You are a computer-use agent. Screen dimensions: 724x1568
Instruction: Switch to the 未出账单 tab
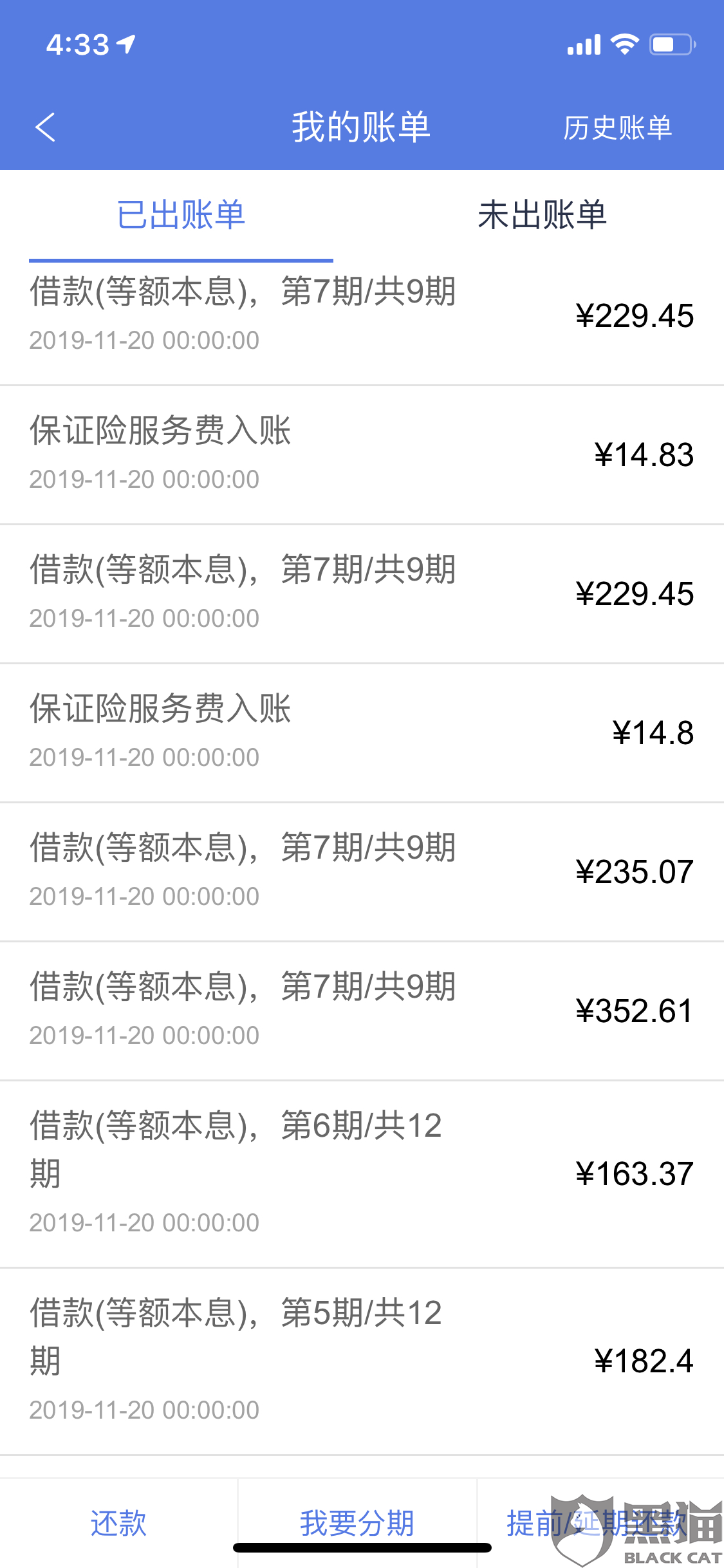(x=542, y=215)
